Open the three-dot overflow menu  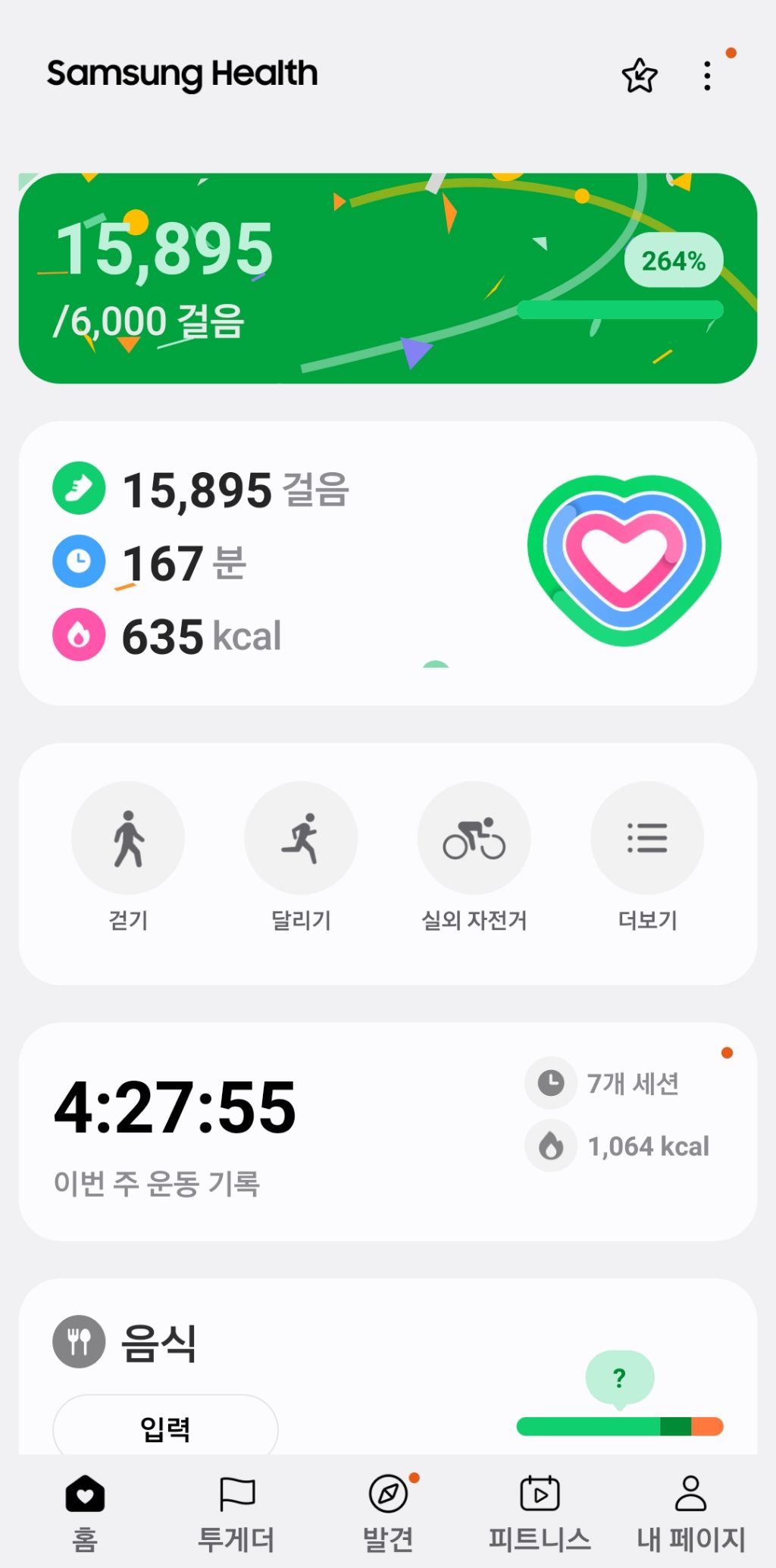point(707,76)
